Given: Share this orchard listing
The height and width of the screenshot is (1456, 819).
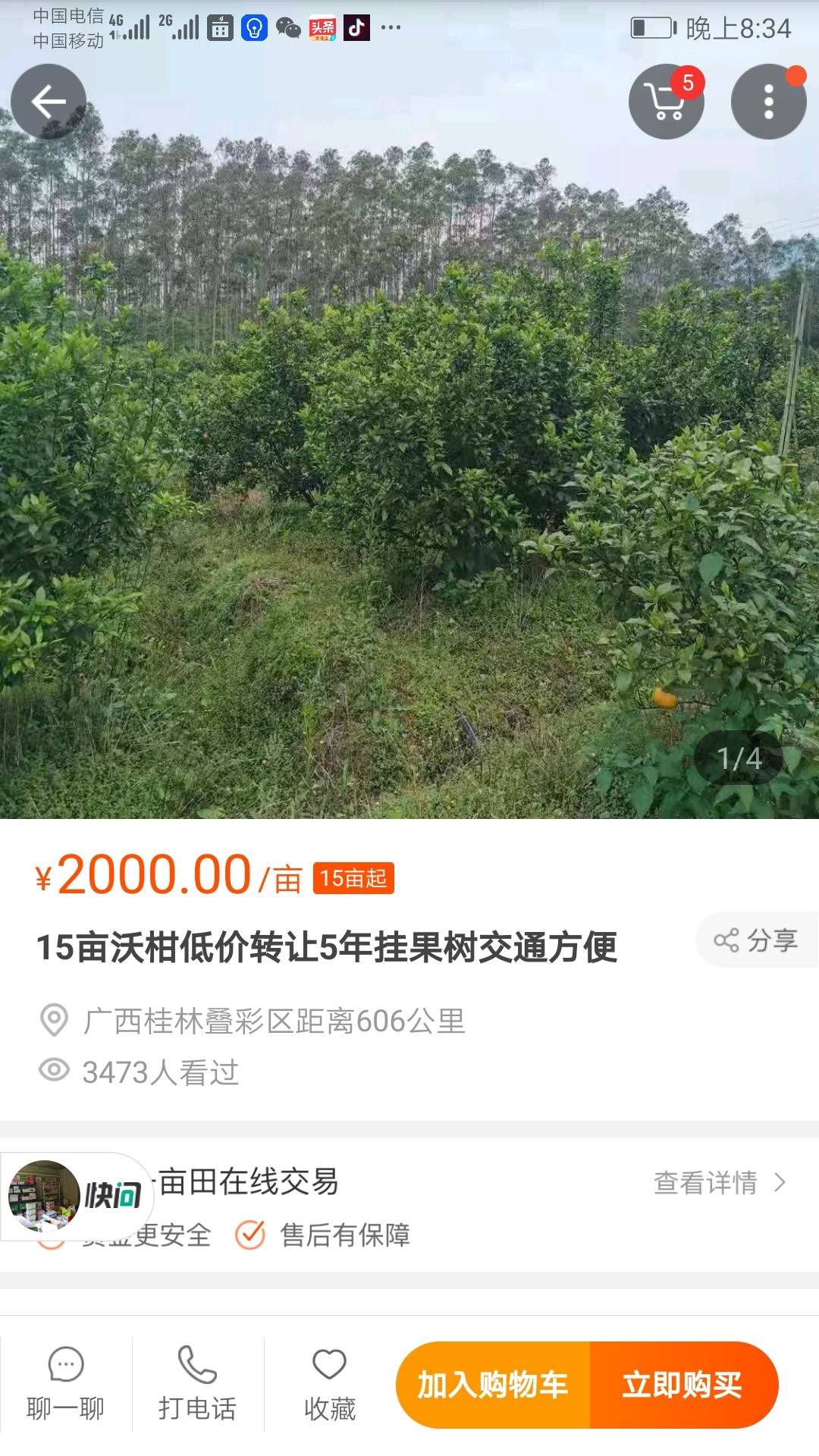Looking at the screenshot, I should point(756,940).
